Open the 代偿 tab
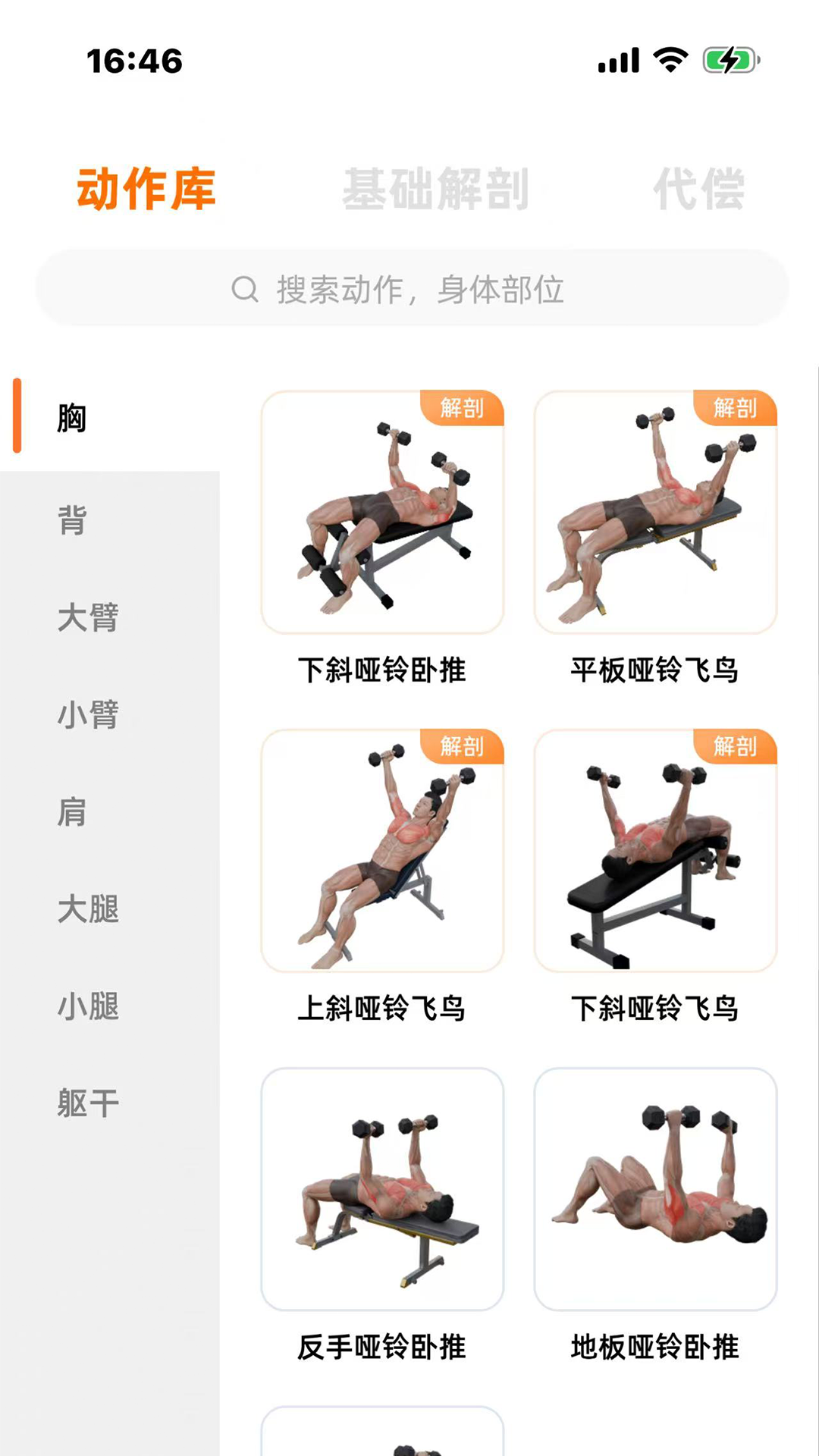The height and width of the screenshot is (1456, 819). coord(701,188)
